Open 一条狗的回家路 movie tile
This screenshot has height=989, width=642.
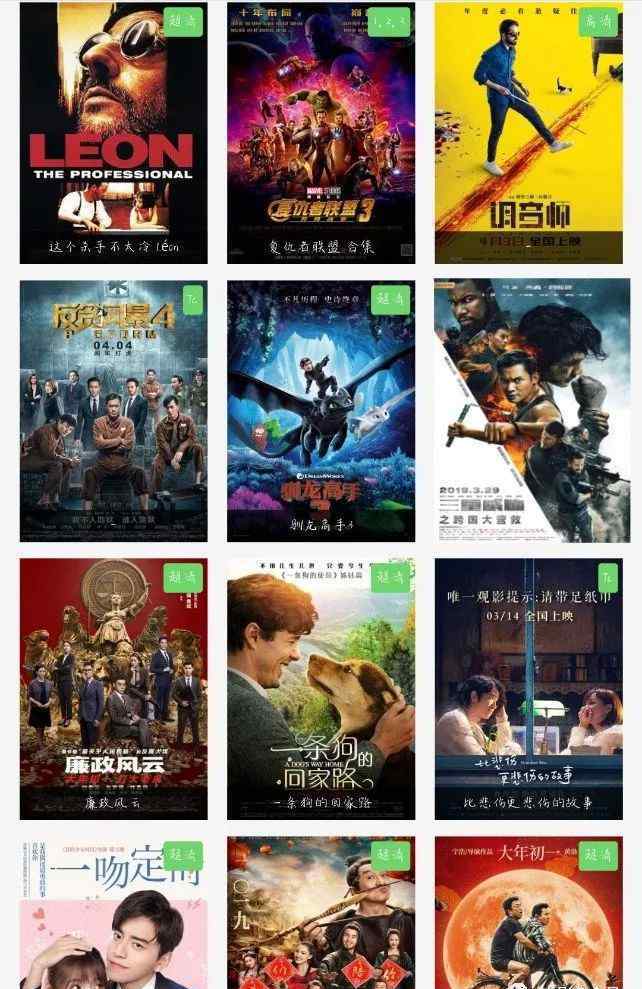[x=321, y=688]
